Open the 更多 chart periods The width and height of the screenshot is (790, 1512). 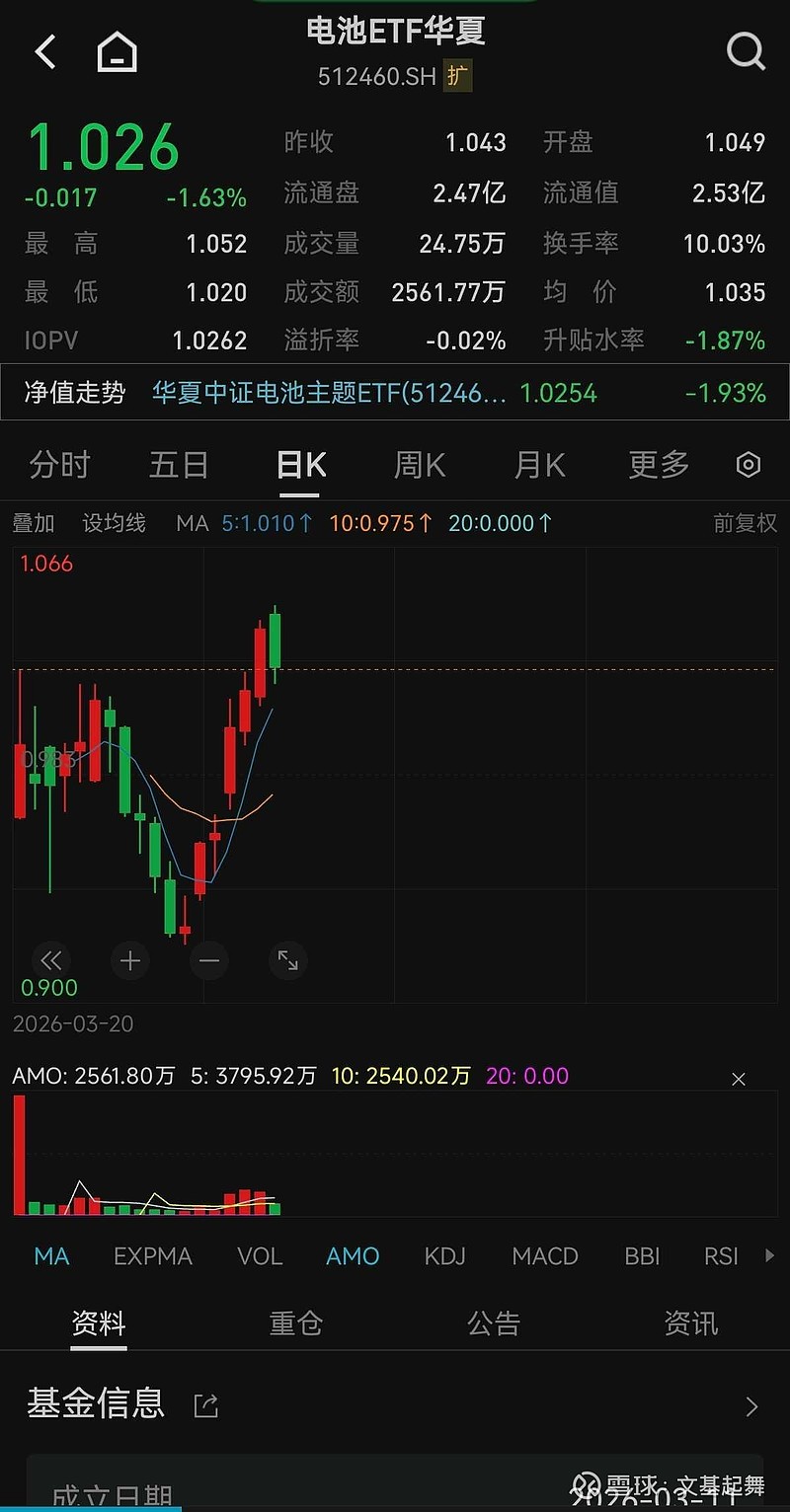tap(659, 464)
